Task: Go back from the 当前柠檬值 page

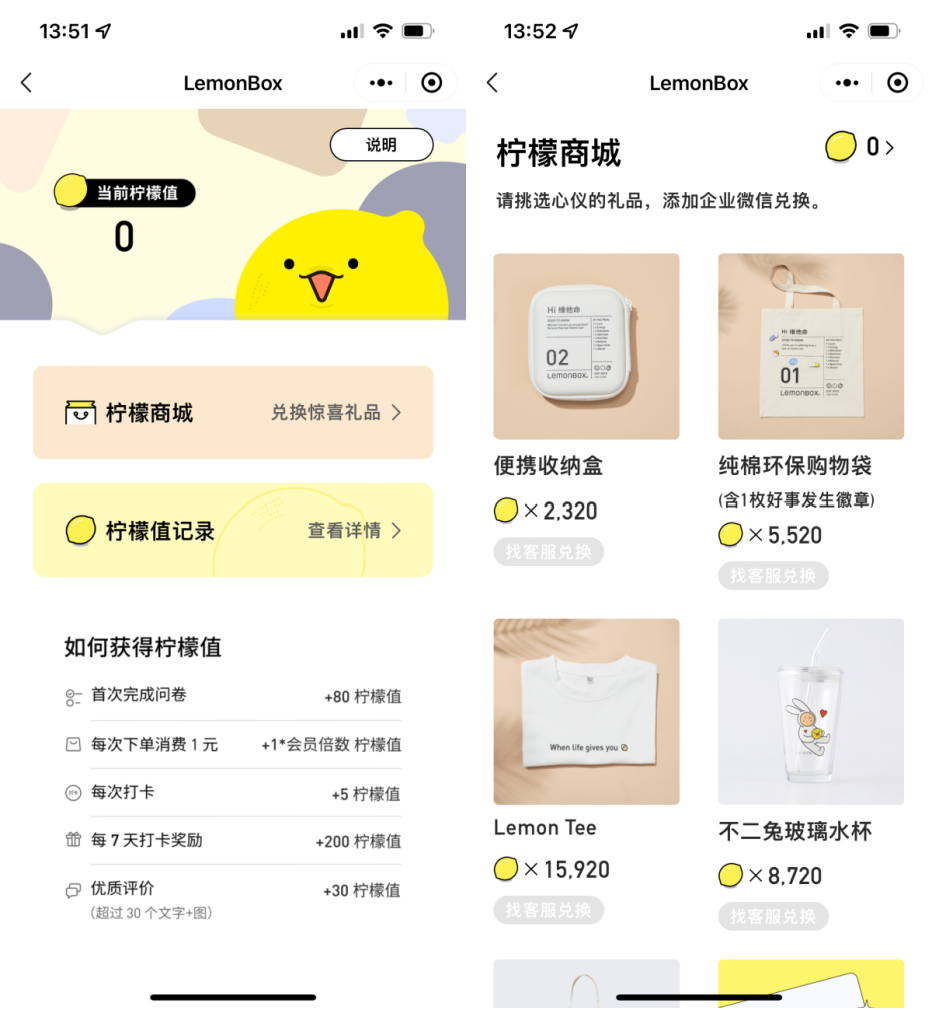Action: (x=27, y=83)
